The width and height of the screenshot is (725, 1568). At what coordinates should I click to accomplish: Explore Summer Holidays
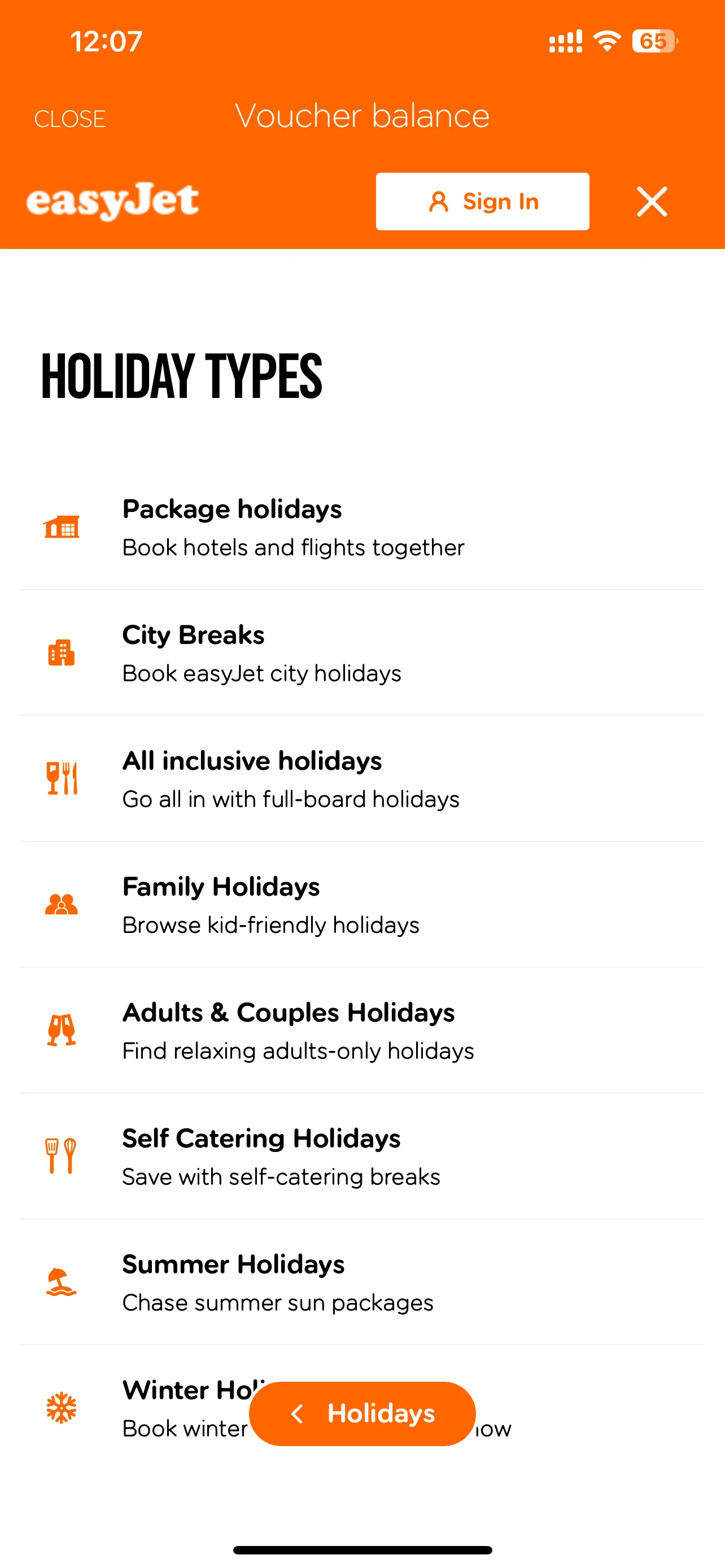pos(278,1282)
